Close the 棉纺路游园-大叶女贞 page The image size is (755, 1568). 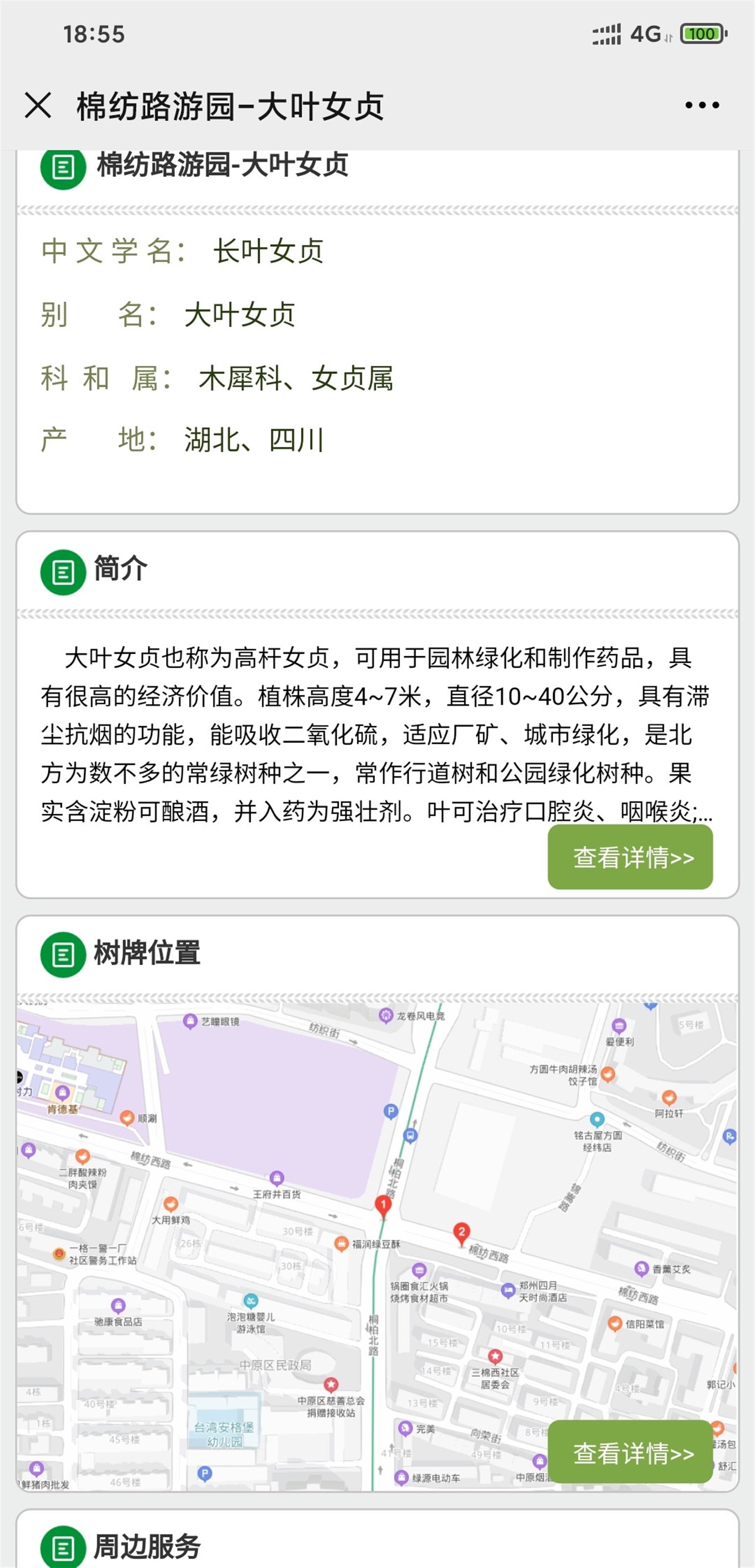(38, 105)
